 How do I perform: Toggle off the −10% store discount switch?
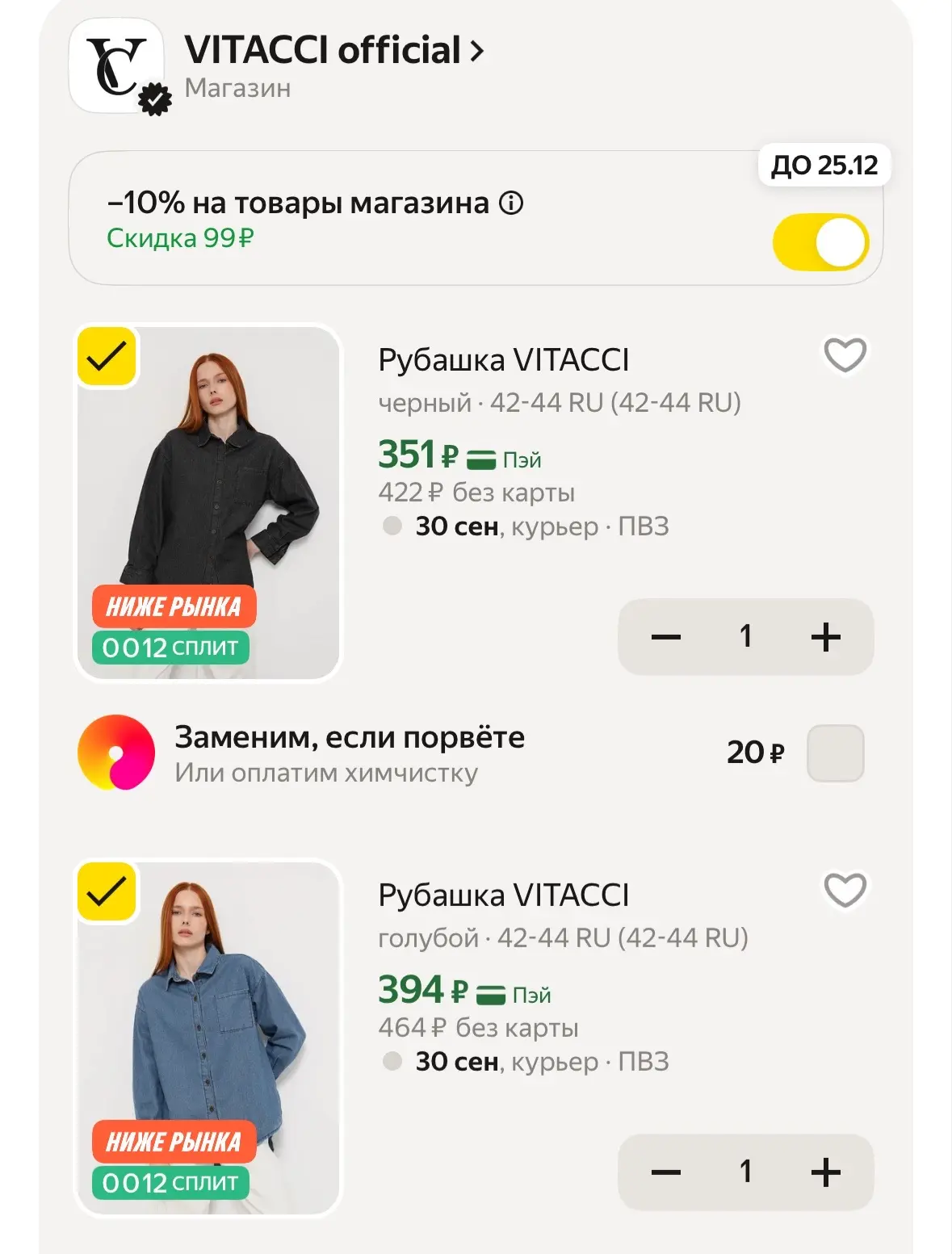coord(820,242)
